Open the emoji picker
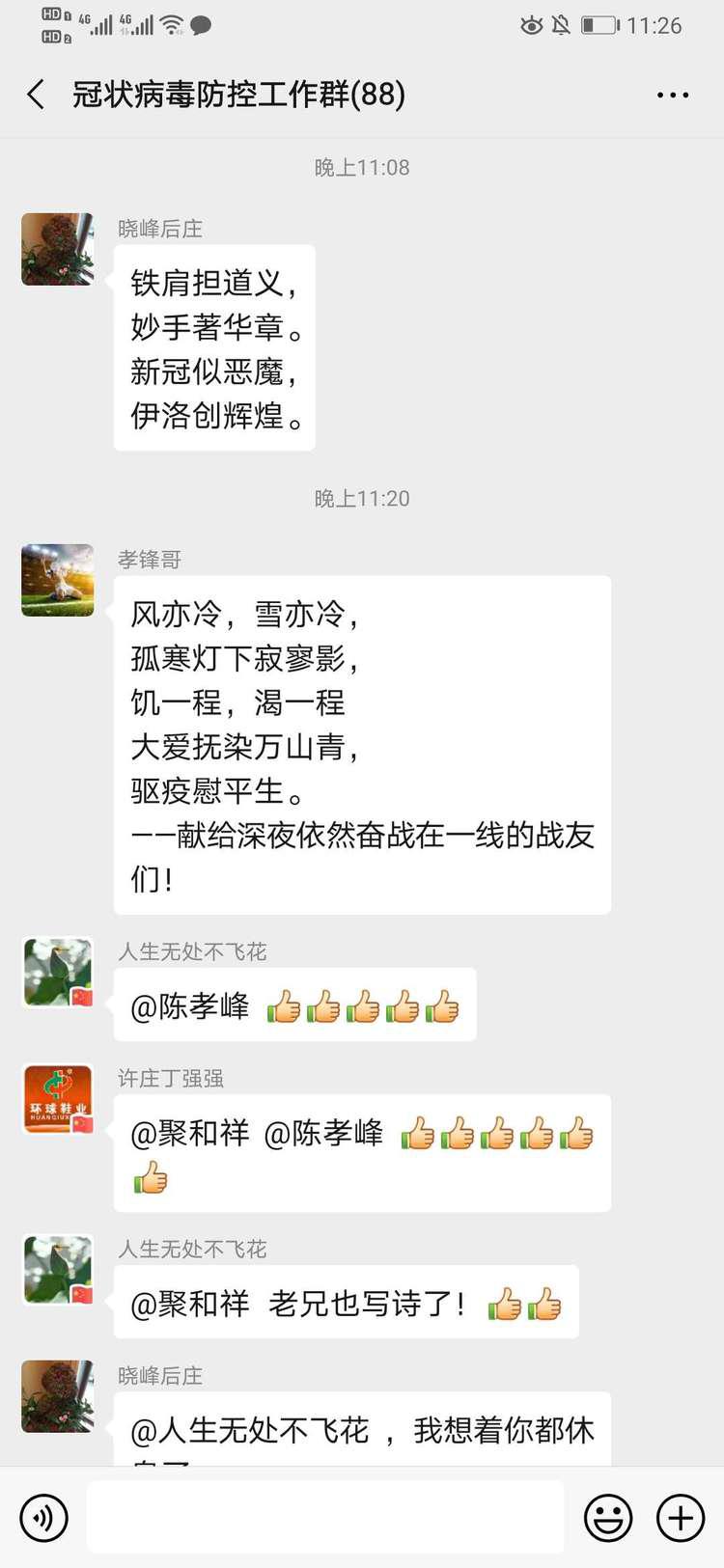Viewport: 724px width, 1568px height. pyautogui.click(x=608, y=1518)
